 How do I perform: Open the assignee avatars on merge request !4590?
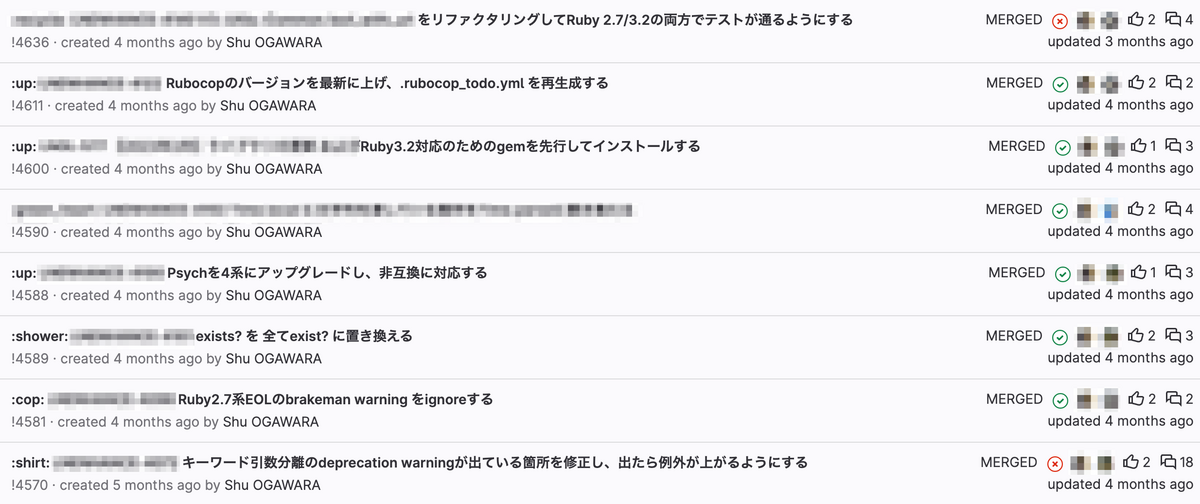click(1096, 210)
